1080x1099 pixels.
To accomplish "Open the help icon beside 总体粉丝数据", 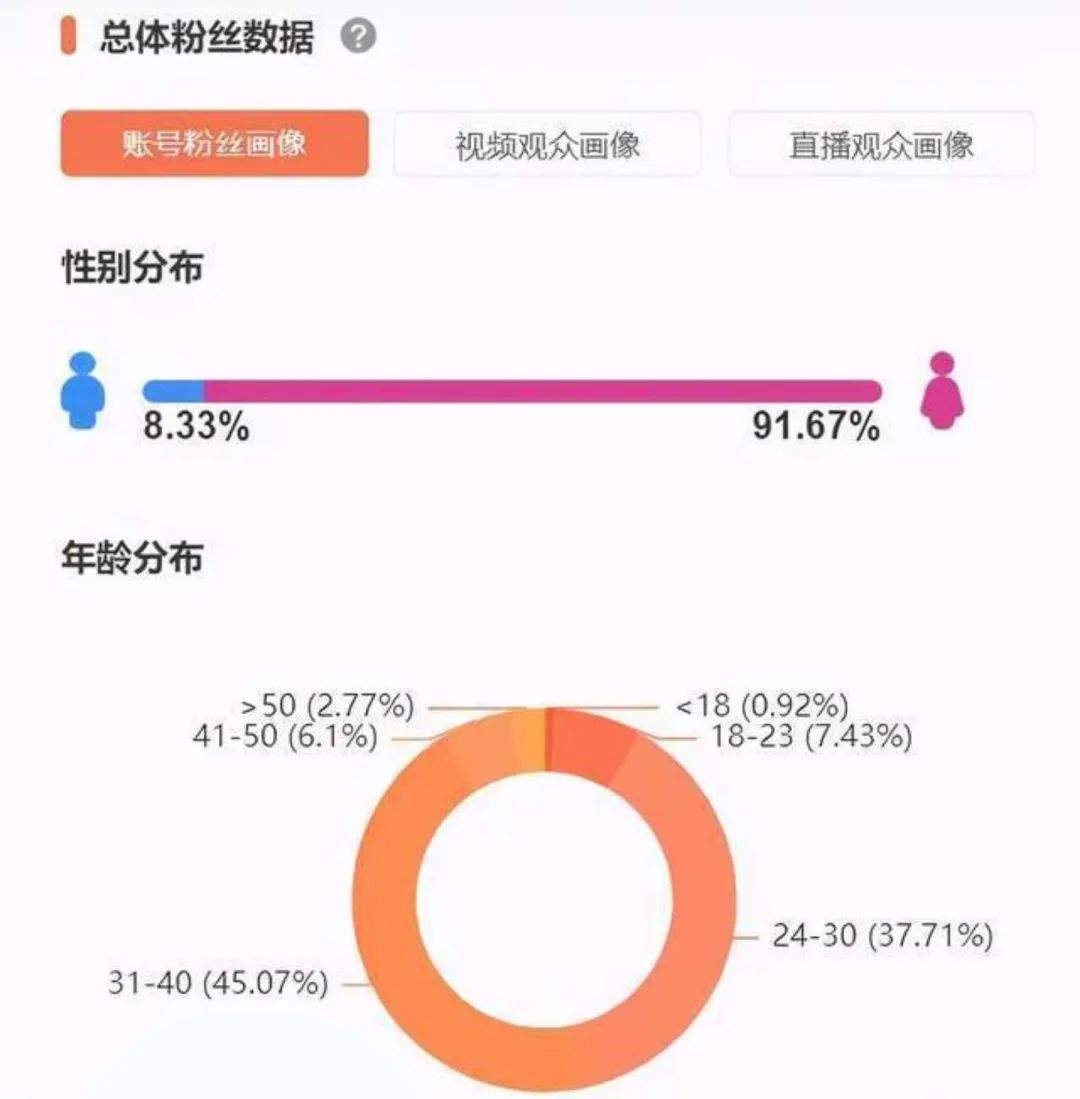I will pyautogui.click(x=359, y=38).
